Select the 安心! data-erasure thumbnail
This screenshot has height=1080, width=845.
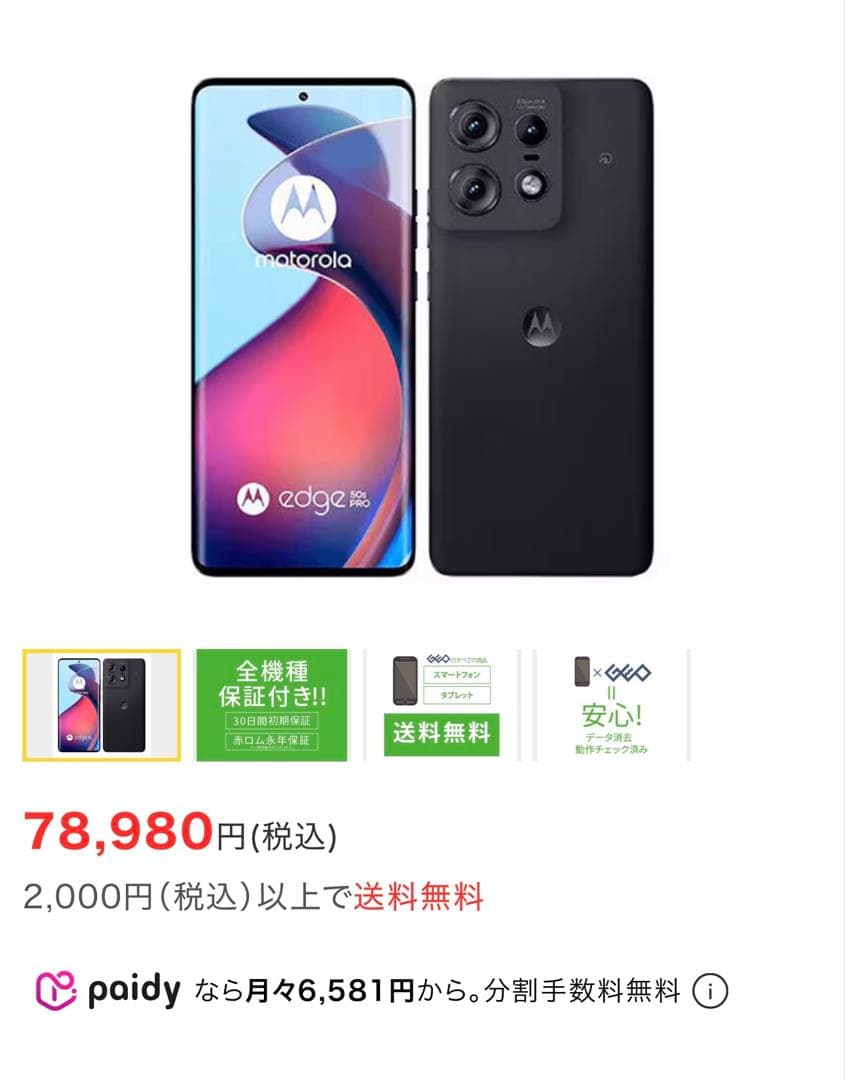tap(611, 705)
